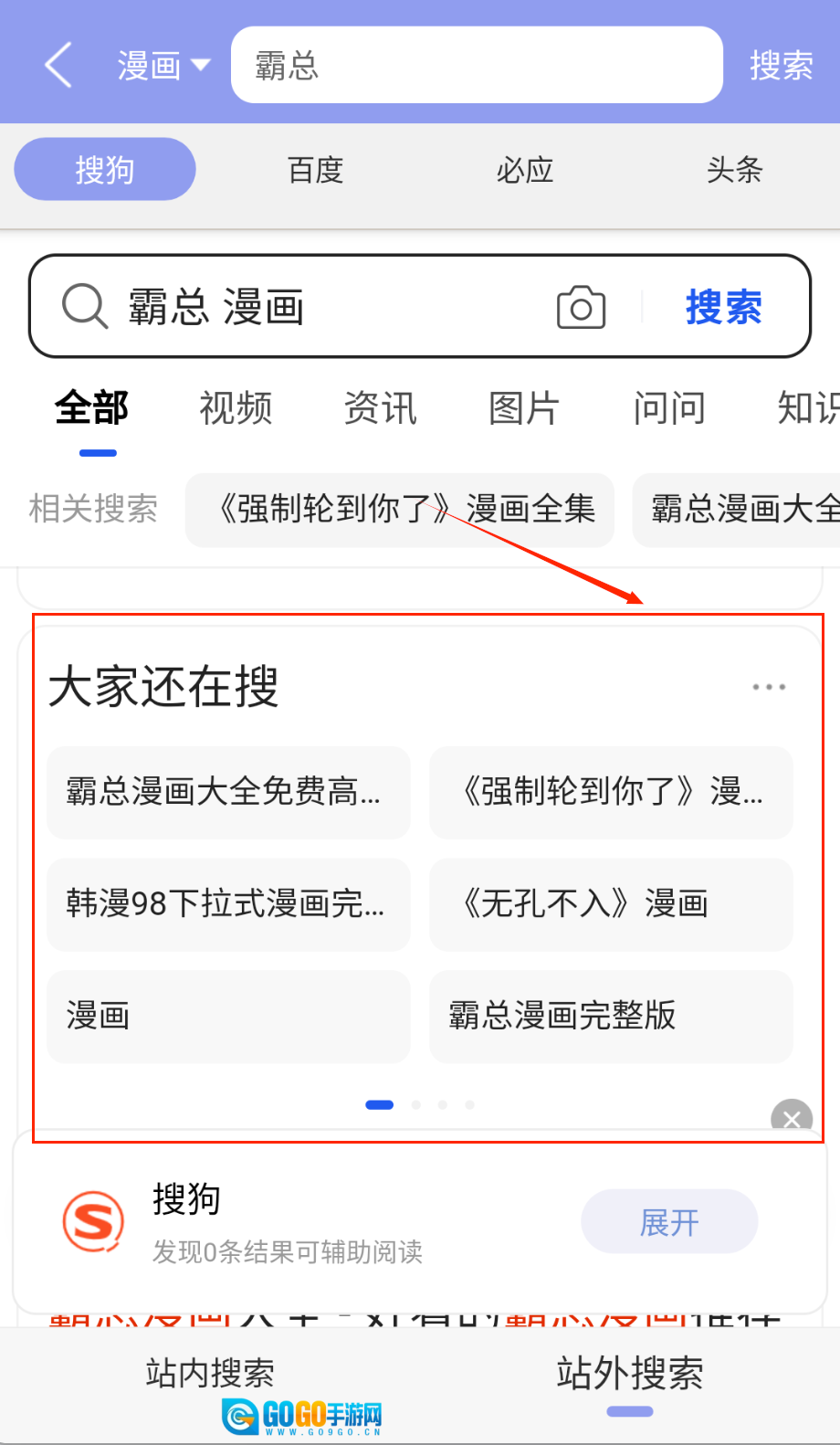Tap the top search field containing 霸总
The height and width of the screenshot is (1445, 840).
pos(476,66)
